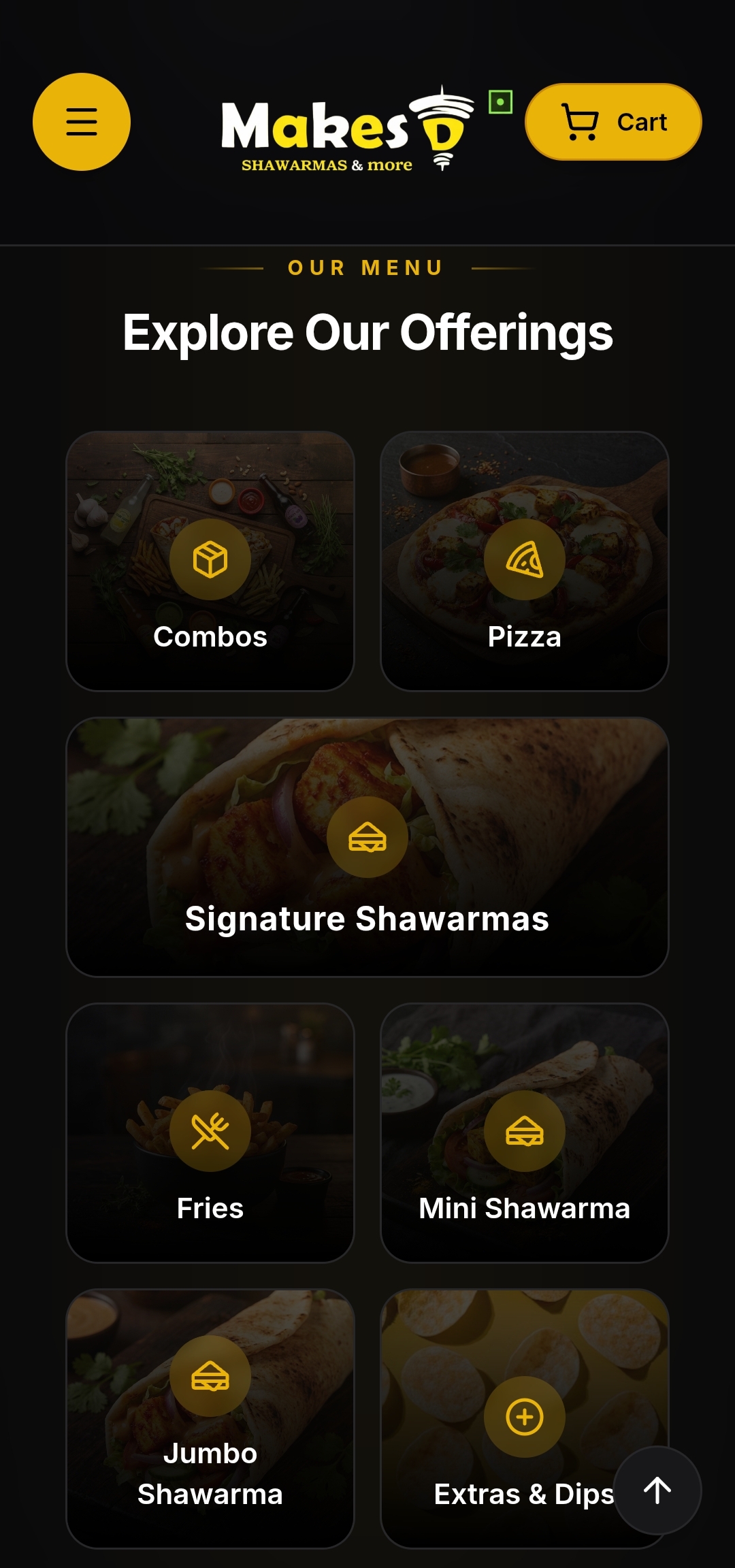
Task: View Signature Shawarmas
Action: click(x=367, y=847)
